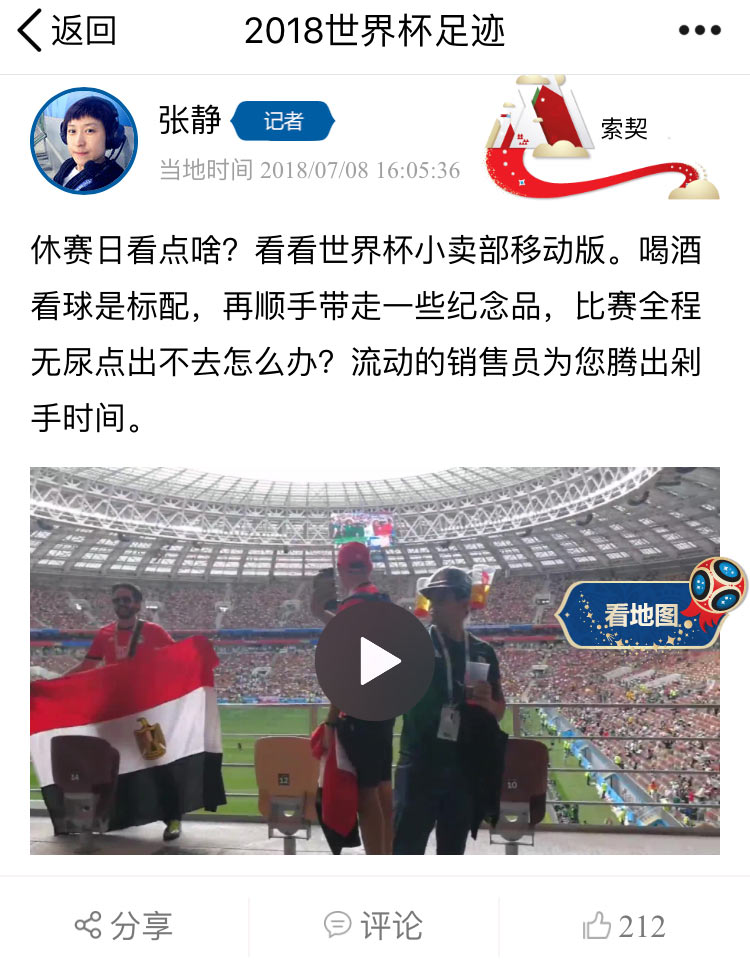Open the three-dot overflow menu
Viewport: 750px width, 968px height.
(x=699, y=31)
